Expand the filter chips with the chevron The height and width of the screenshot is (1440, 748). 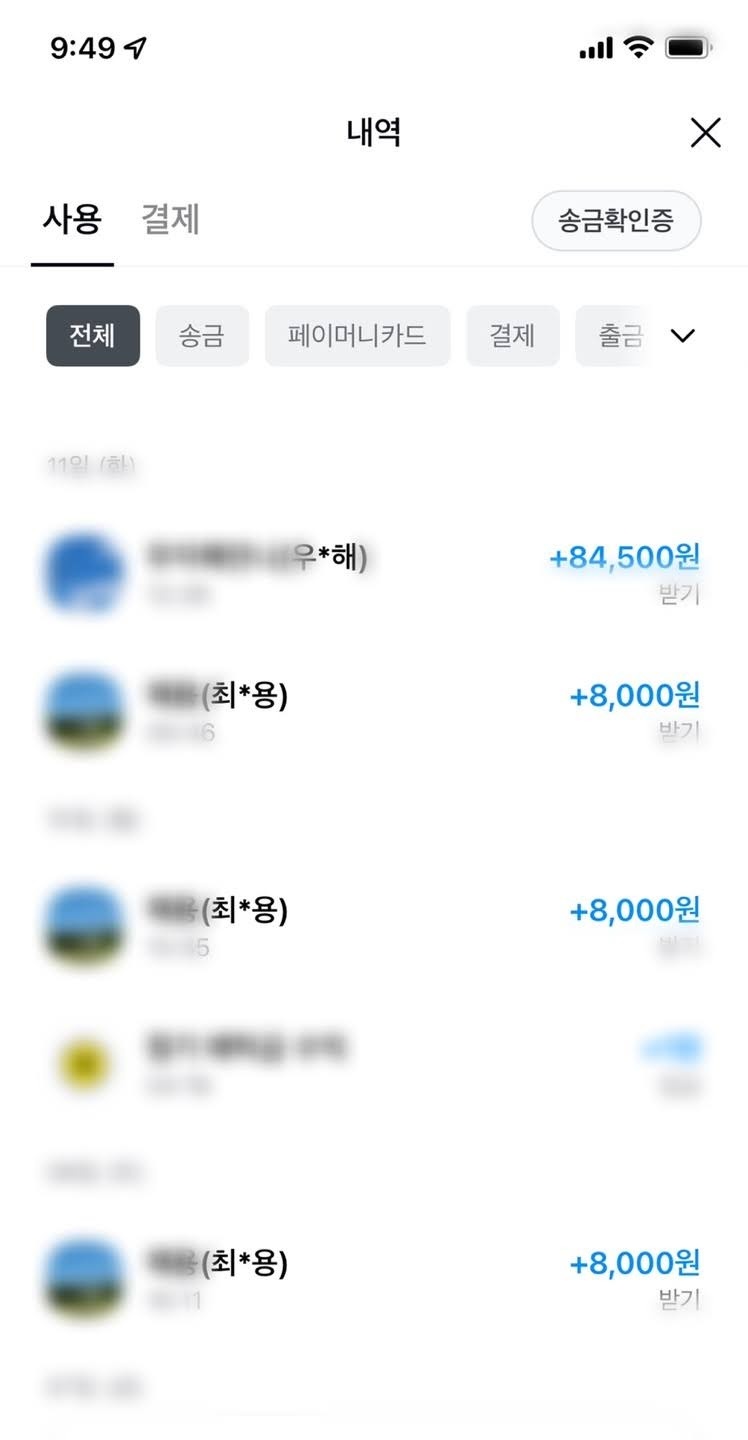(x=683, y=336)
